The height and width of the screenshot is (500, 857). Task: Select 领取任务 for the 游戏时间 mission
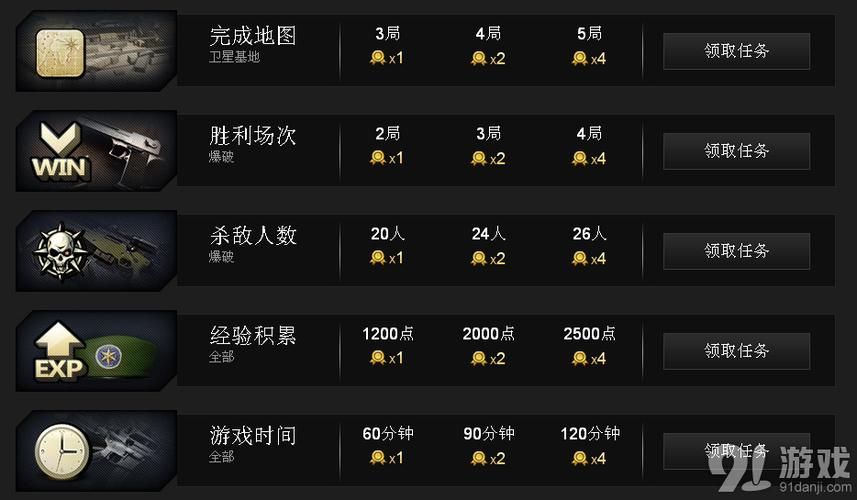(736, 451)
